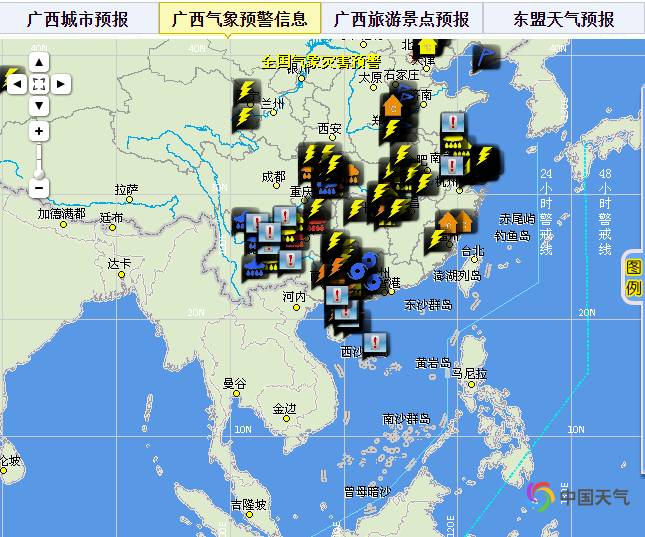Reset map to full extent view
645x537 pixels.
click(x=39, y=84)
